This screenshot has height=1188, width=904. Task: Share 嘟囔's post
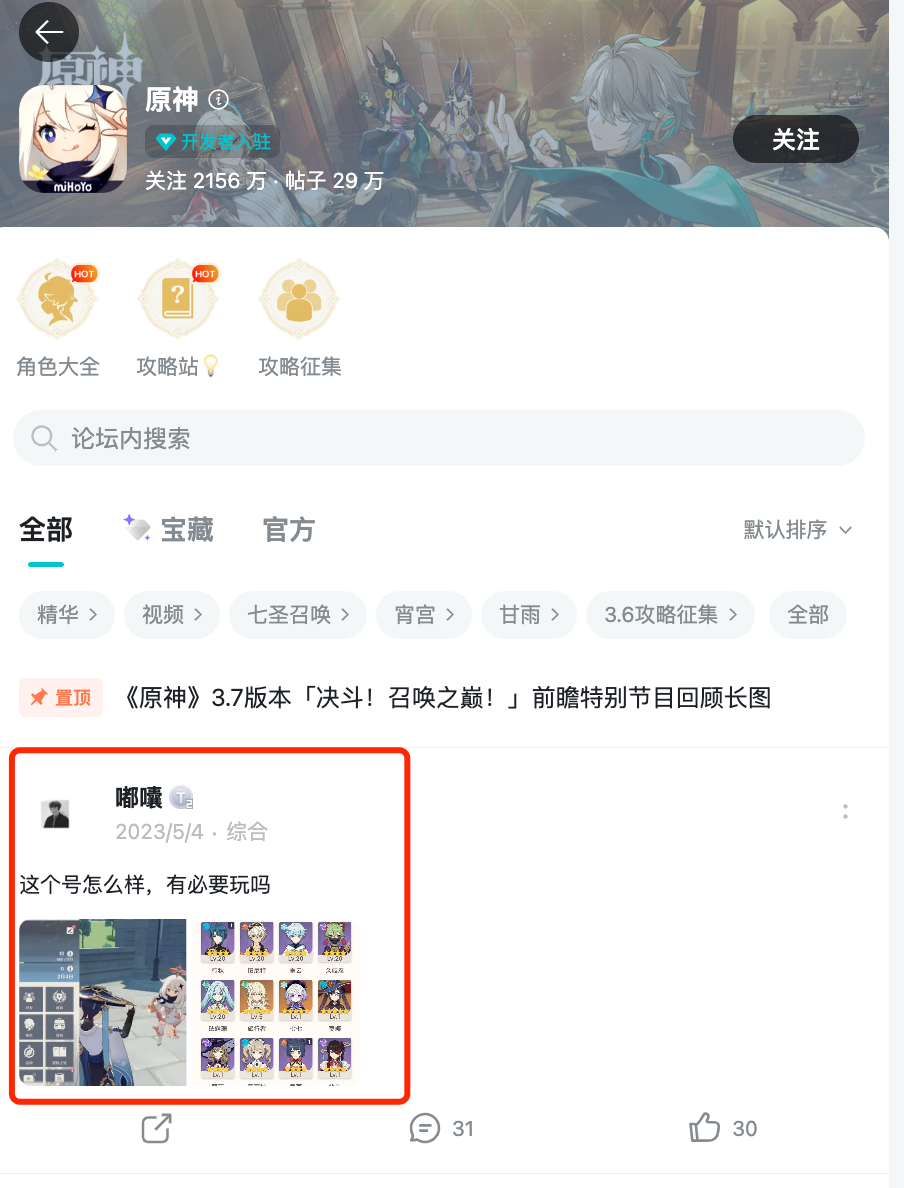157,1128
